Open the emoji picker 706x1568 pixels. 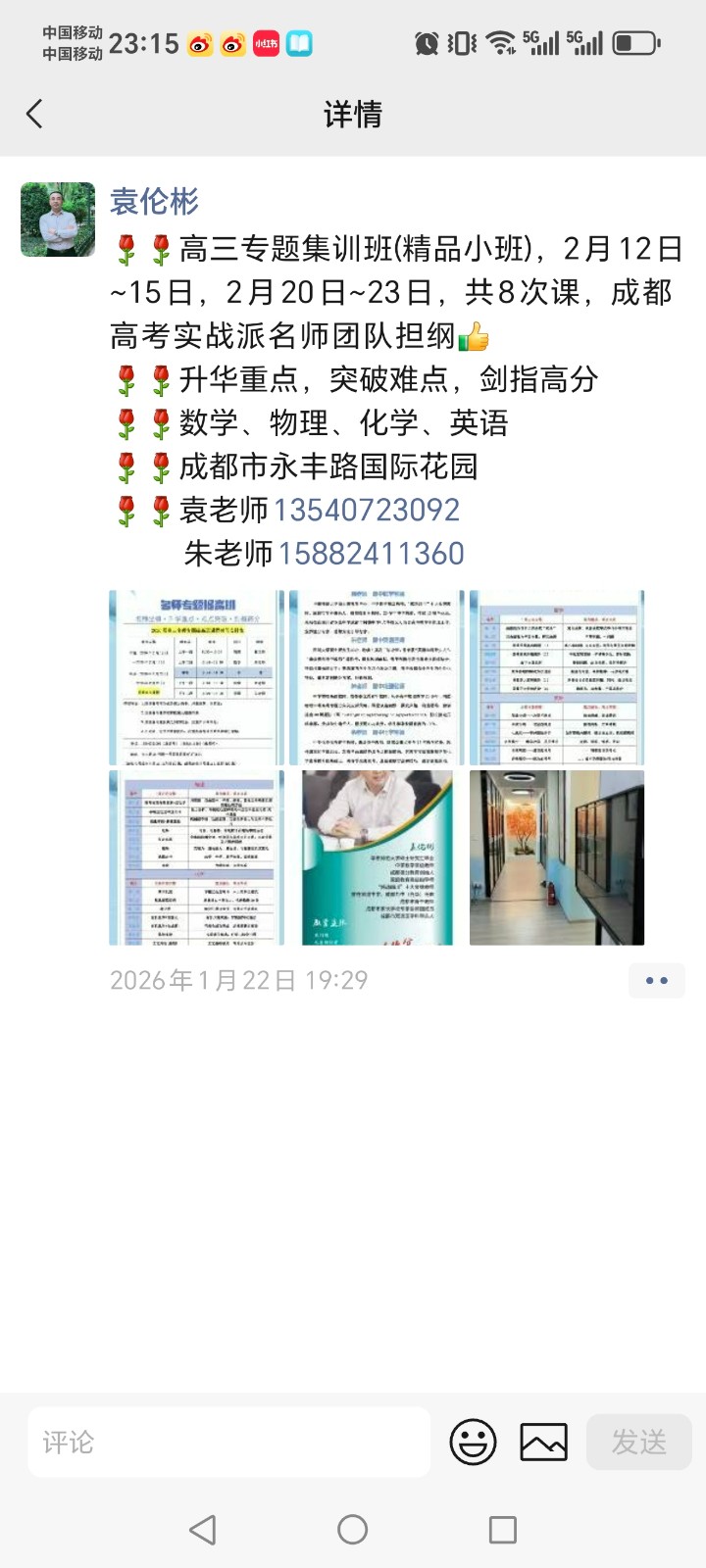[473, 1442]
